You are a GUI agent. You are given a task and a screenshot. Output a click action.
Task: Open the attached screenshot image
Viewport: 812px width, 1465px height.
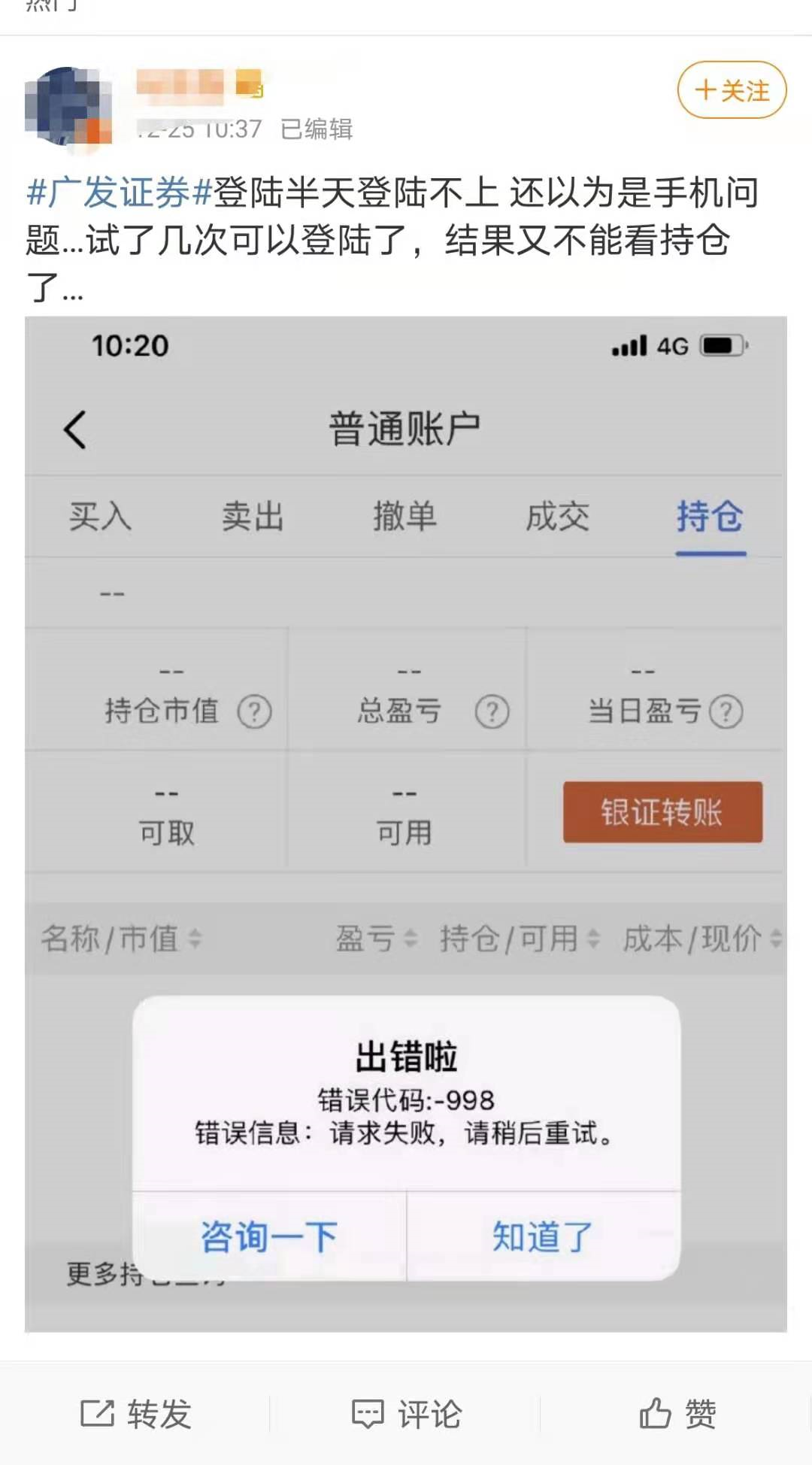[x=405, y=823]
